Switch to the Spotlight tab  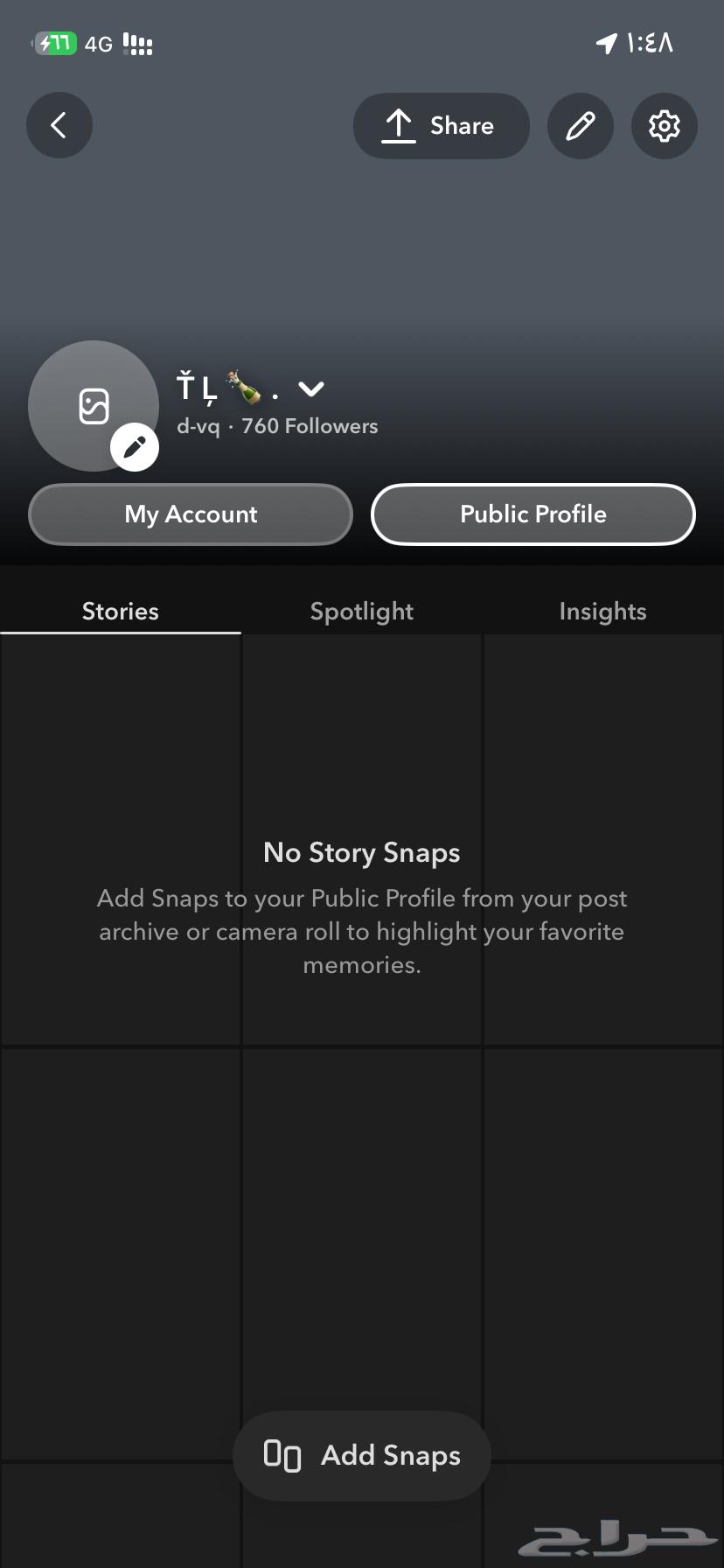click(361, 611)
